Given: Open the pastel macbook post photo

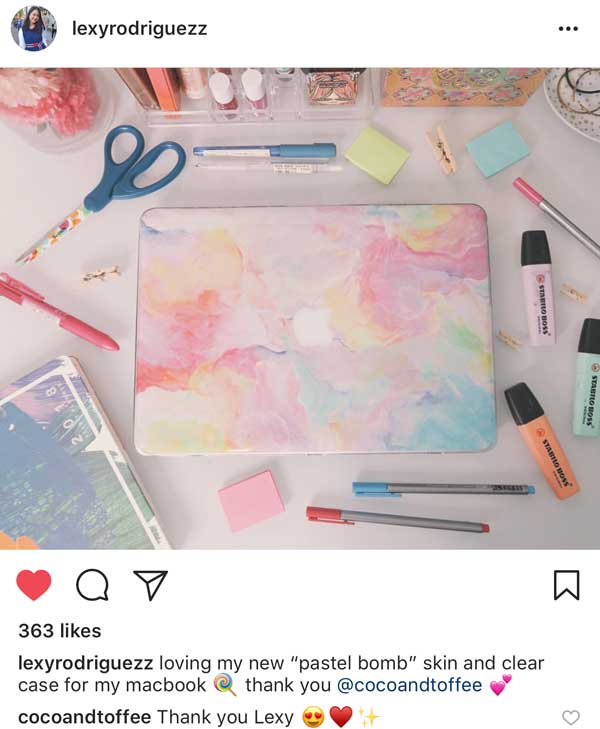Looking at the screenshot, I should pos(300,308).
